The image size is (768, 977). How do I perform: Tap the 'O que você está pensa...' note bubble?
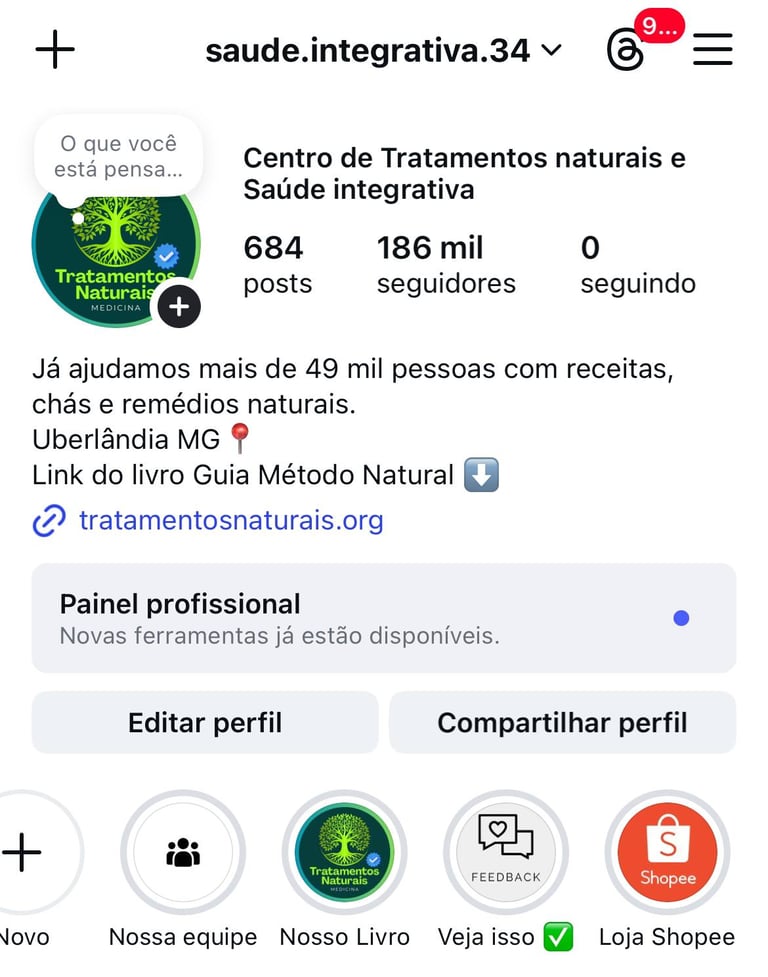click(x=118, y=157)
